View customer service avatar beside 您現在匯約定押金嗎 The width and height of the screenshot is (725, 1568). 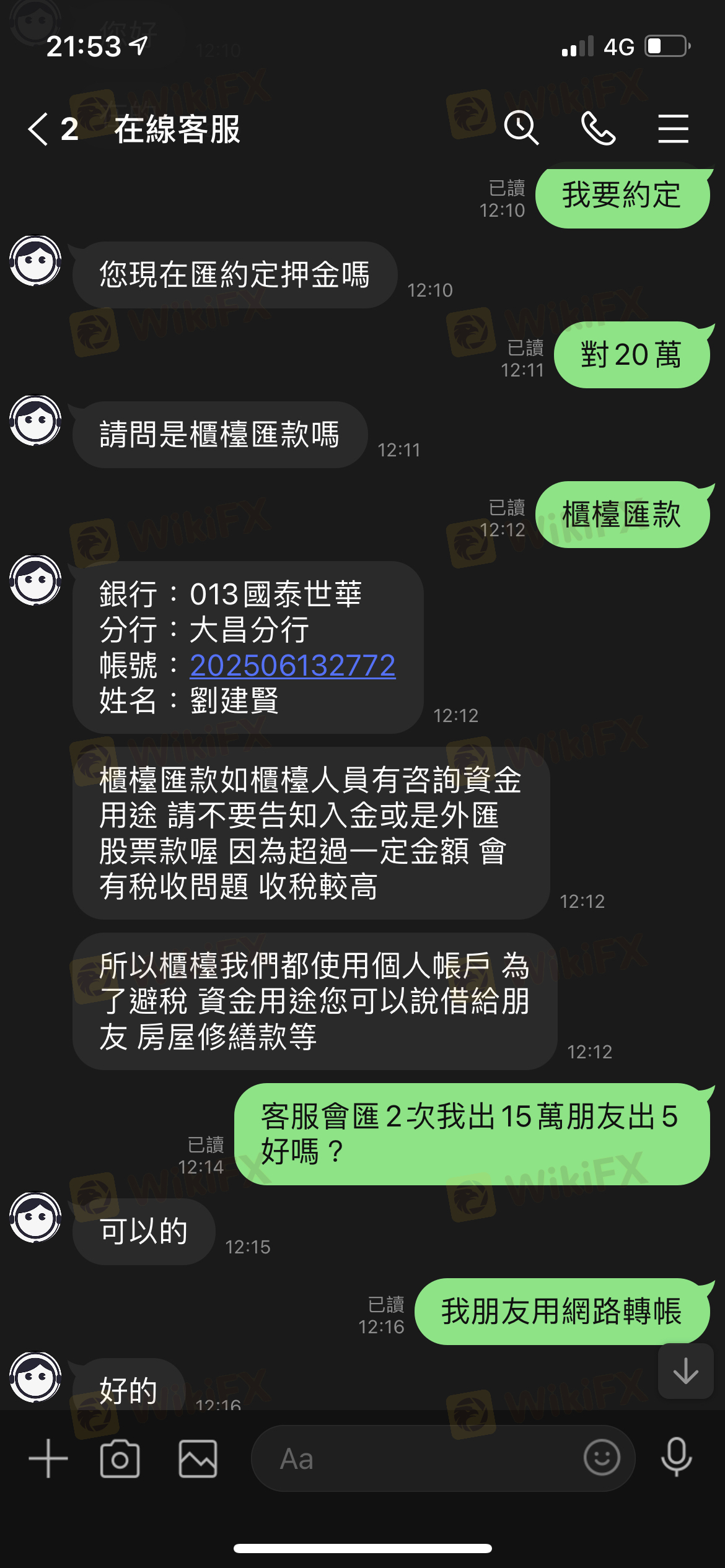pyautogui.click(x=35, y=261)
